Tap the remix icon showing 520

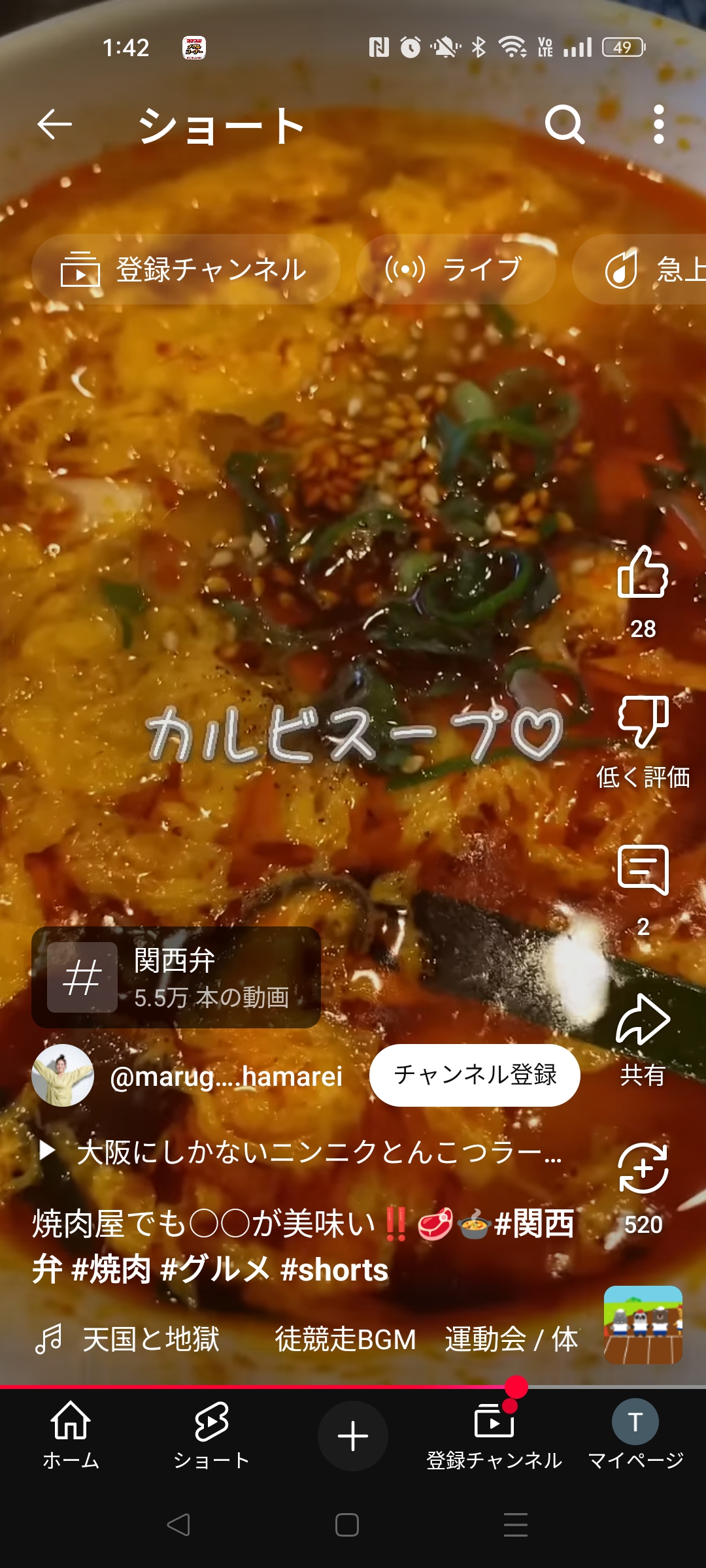click(643, 1169)
